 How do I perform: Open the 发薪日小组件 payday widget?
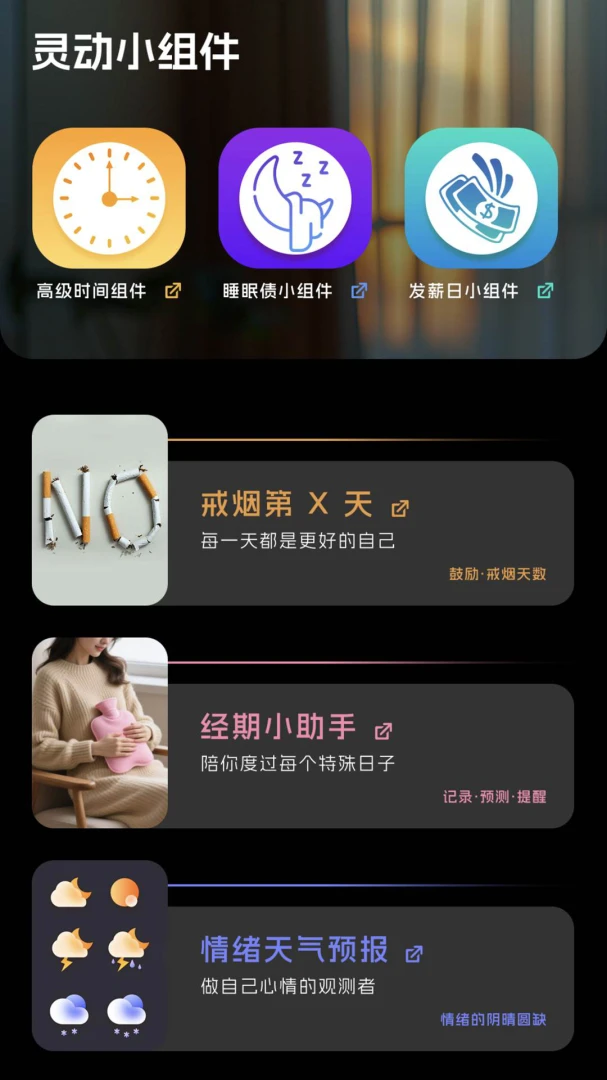tap(481, 198)
